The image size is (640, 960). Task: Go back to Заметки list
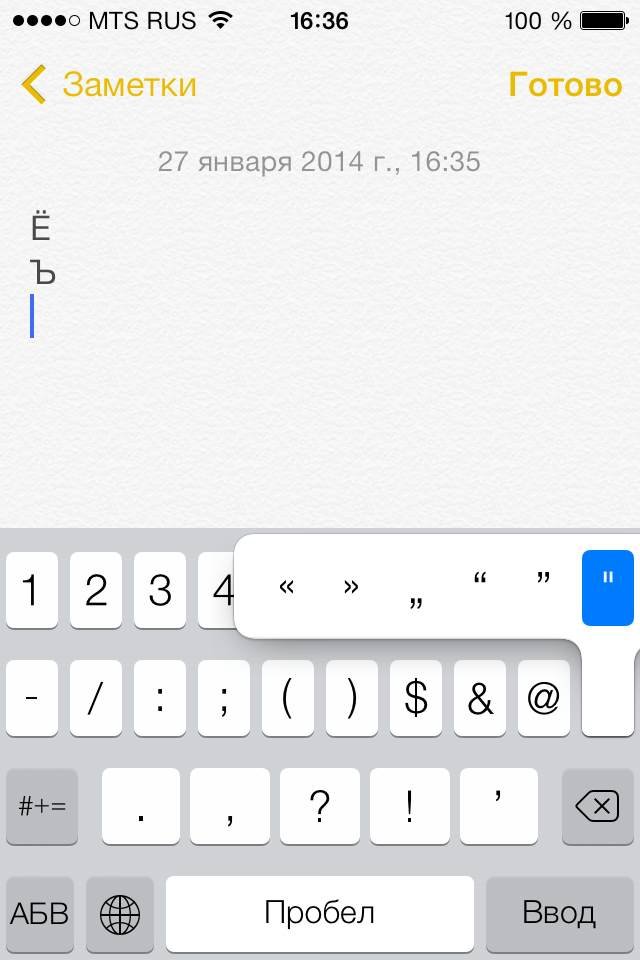pyautogui.click(x=110, y=85)
